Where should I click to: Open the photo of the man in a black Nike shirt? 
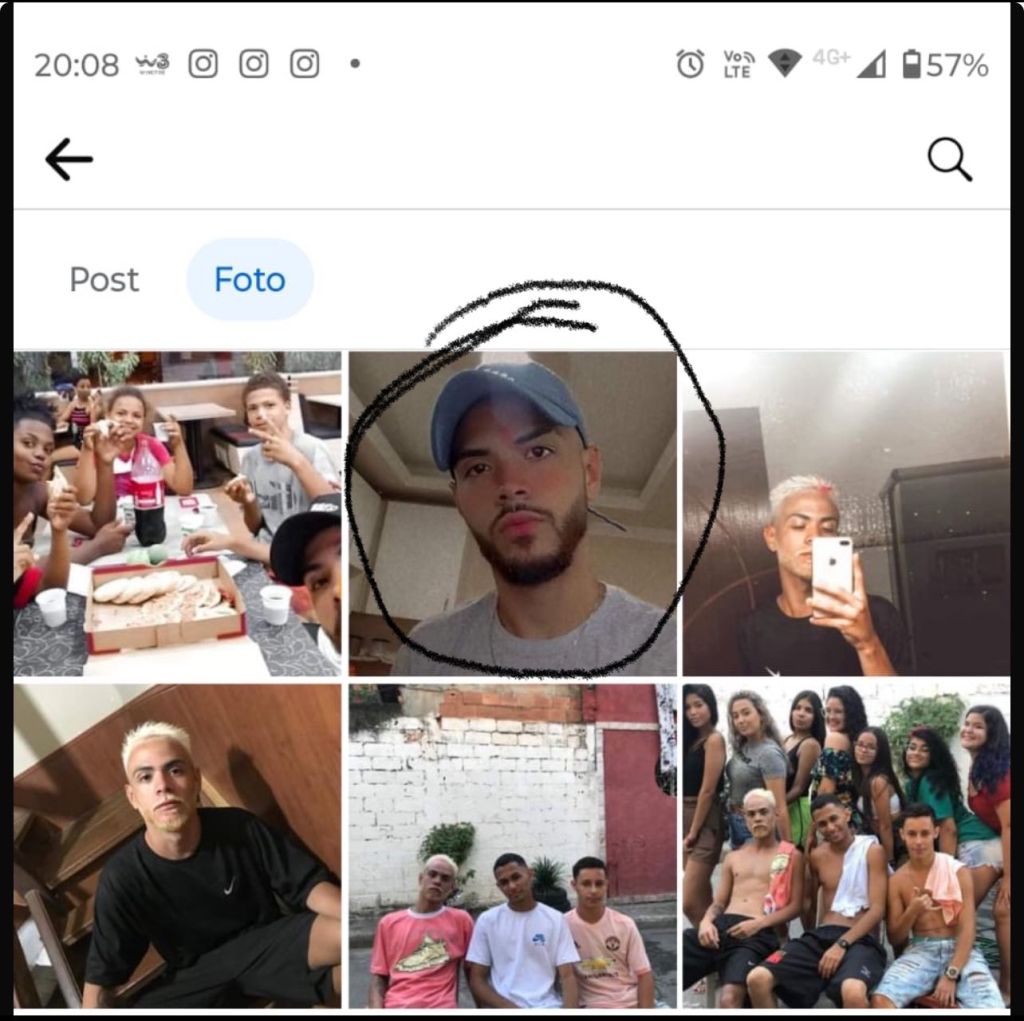177,846
